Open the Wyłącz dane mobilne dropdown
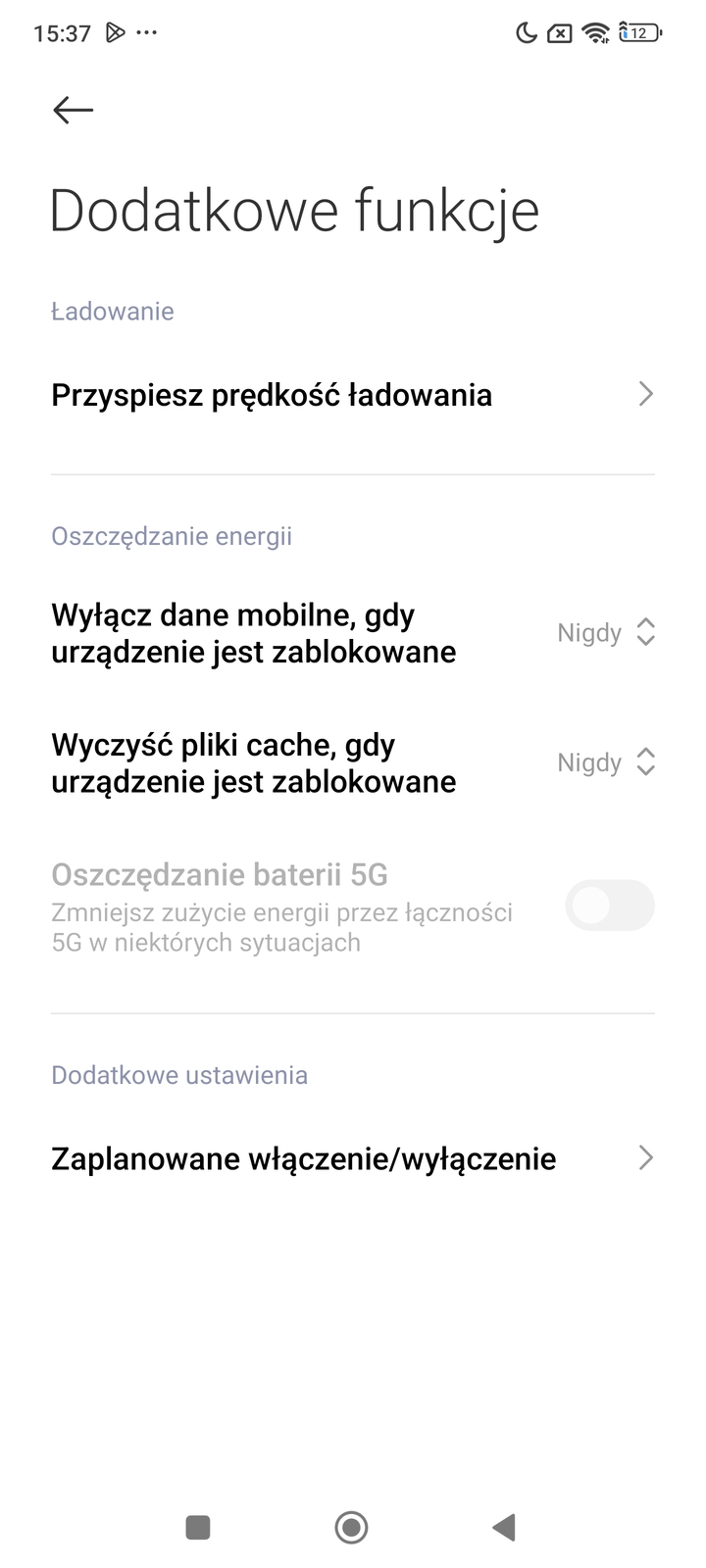The image size is (706, 1568). pos(605,633)
